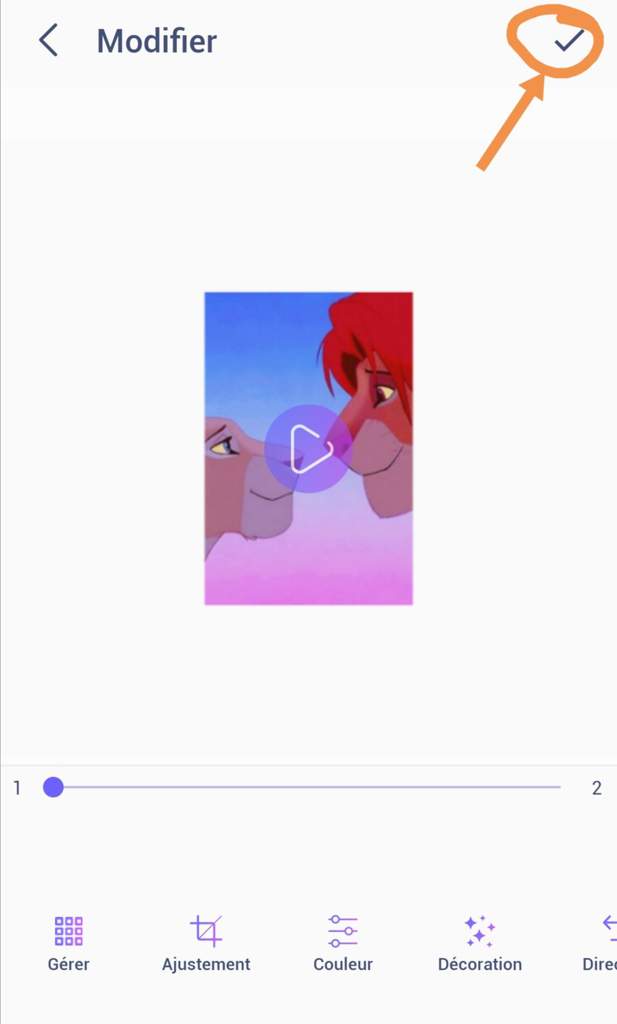The height and width of the screenshot is (1024, 617).
Task: Open the Direction tool
Action: [604, 943]
